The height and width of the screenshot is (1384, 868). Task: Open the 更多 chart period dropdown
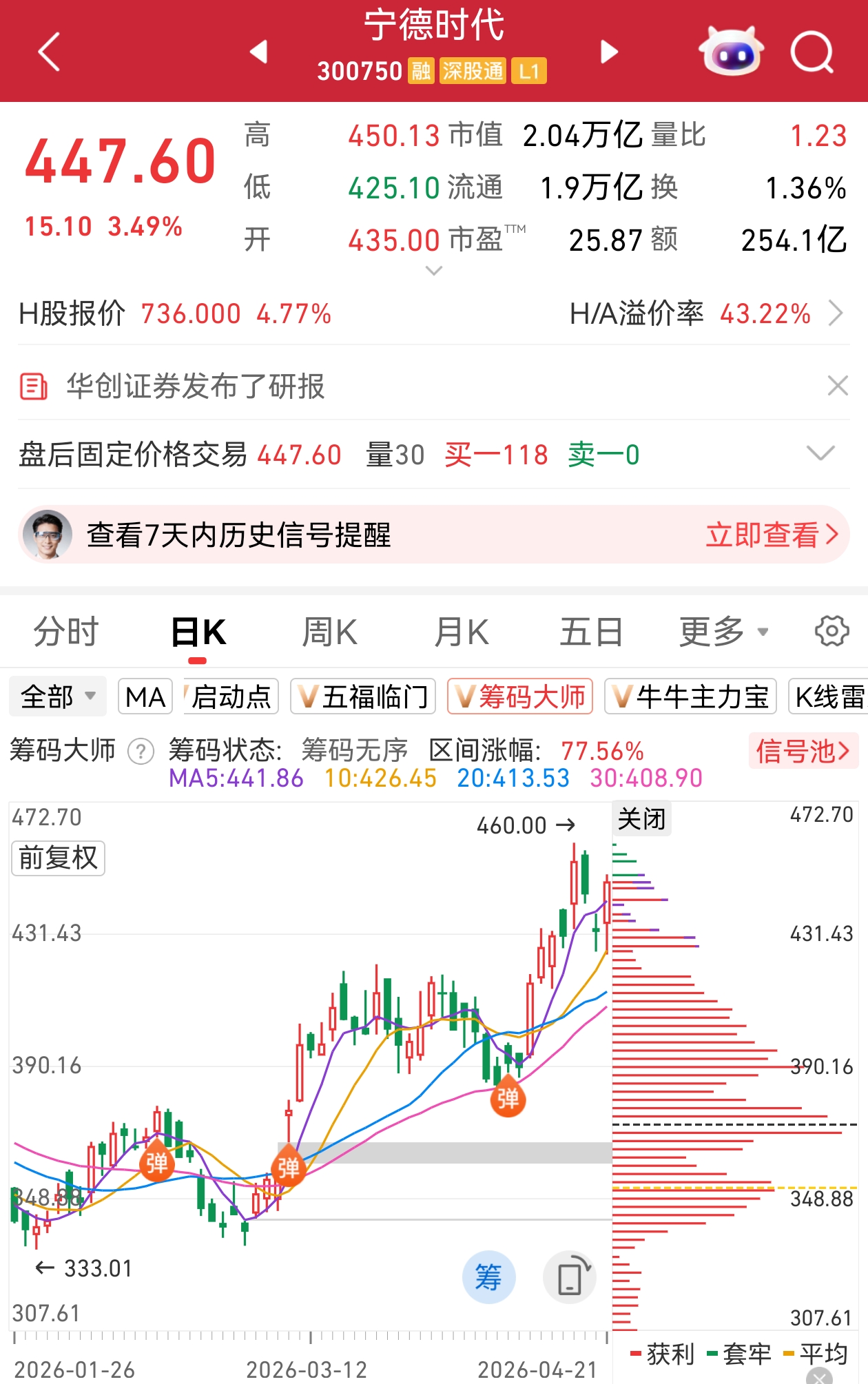coord(723,632)
